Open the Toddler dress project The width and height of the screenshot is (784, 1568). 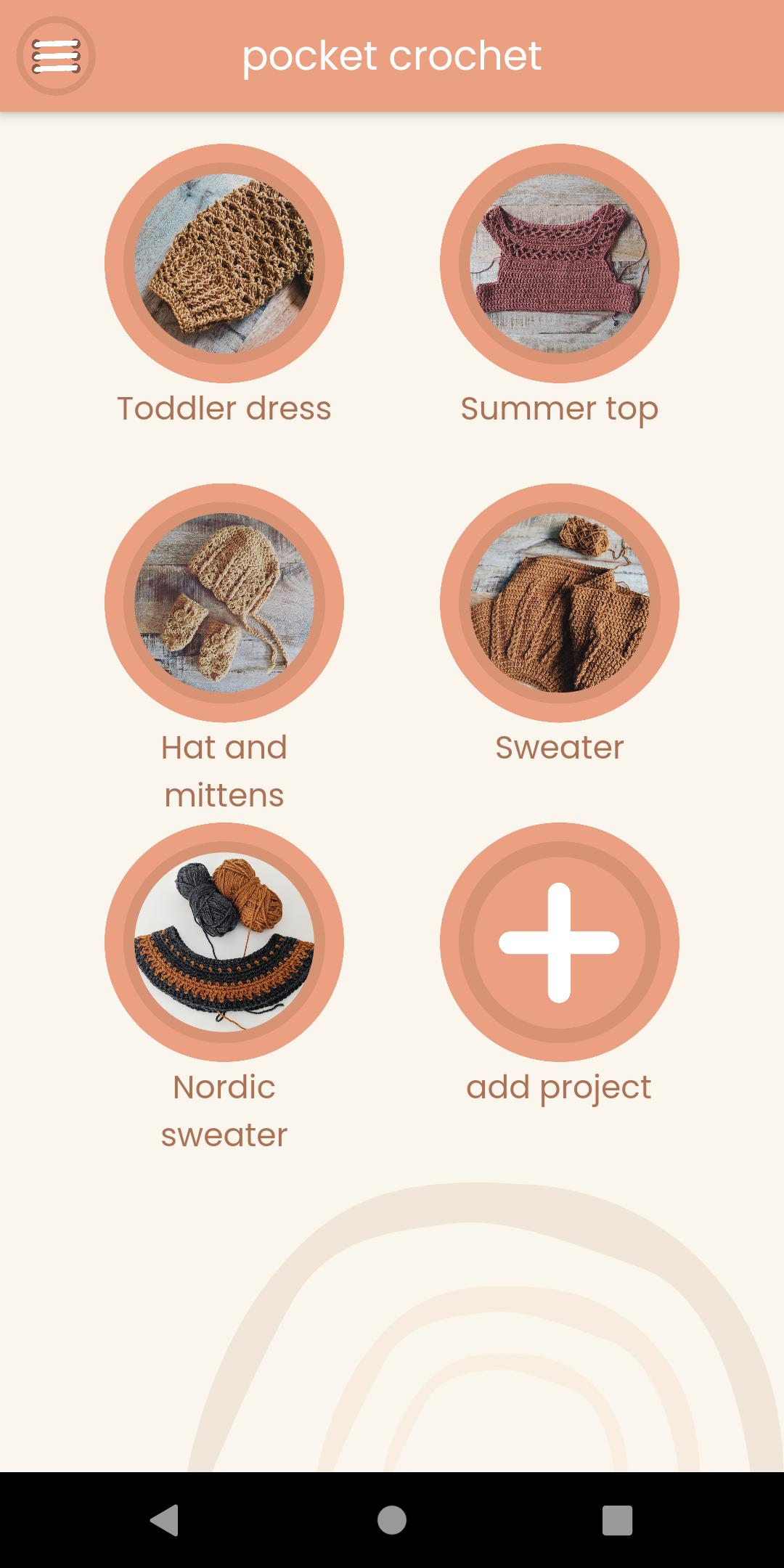pos(224,264)
